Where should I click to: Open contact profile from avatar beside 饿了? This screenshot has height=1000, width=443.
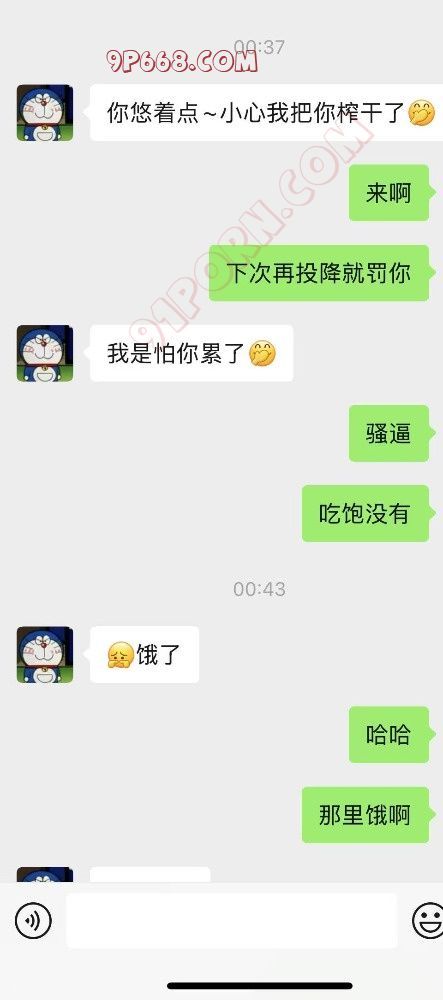[45, 654]
